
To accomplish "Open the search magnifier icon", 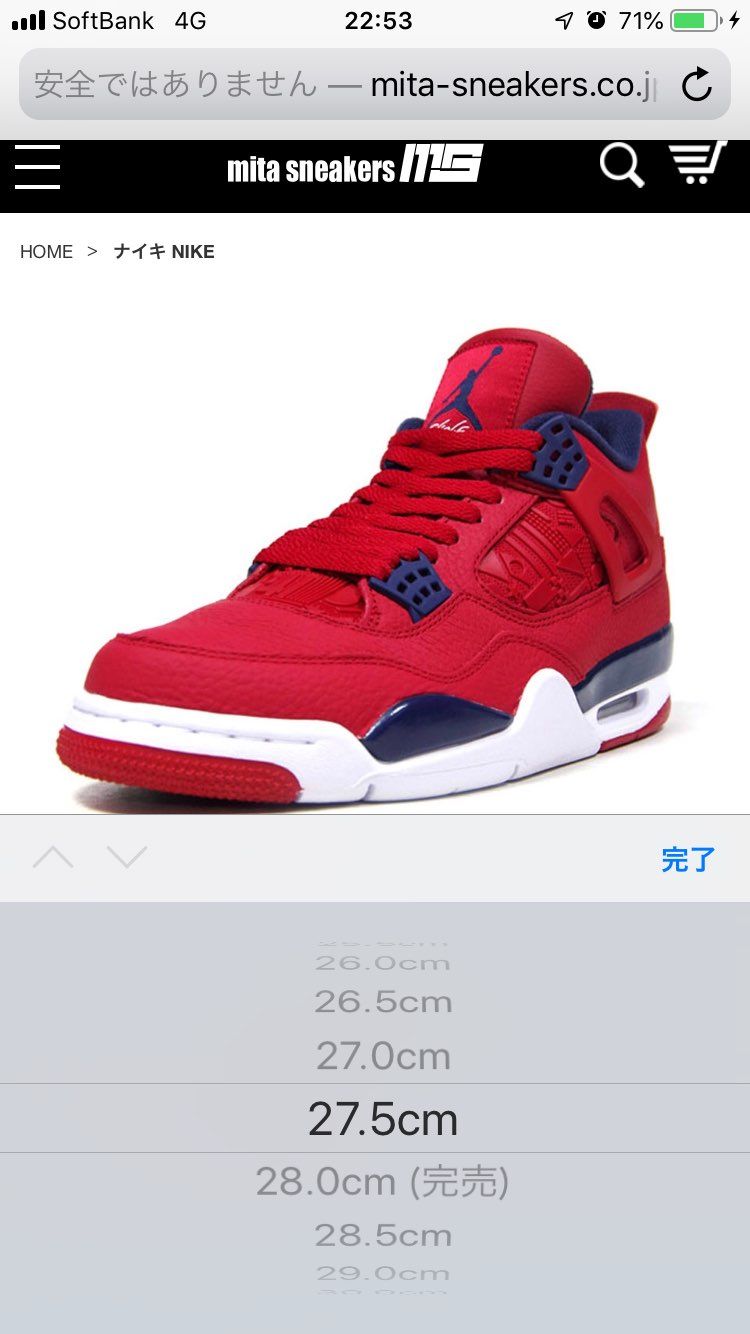I will (x=621, y=164).
